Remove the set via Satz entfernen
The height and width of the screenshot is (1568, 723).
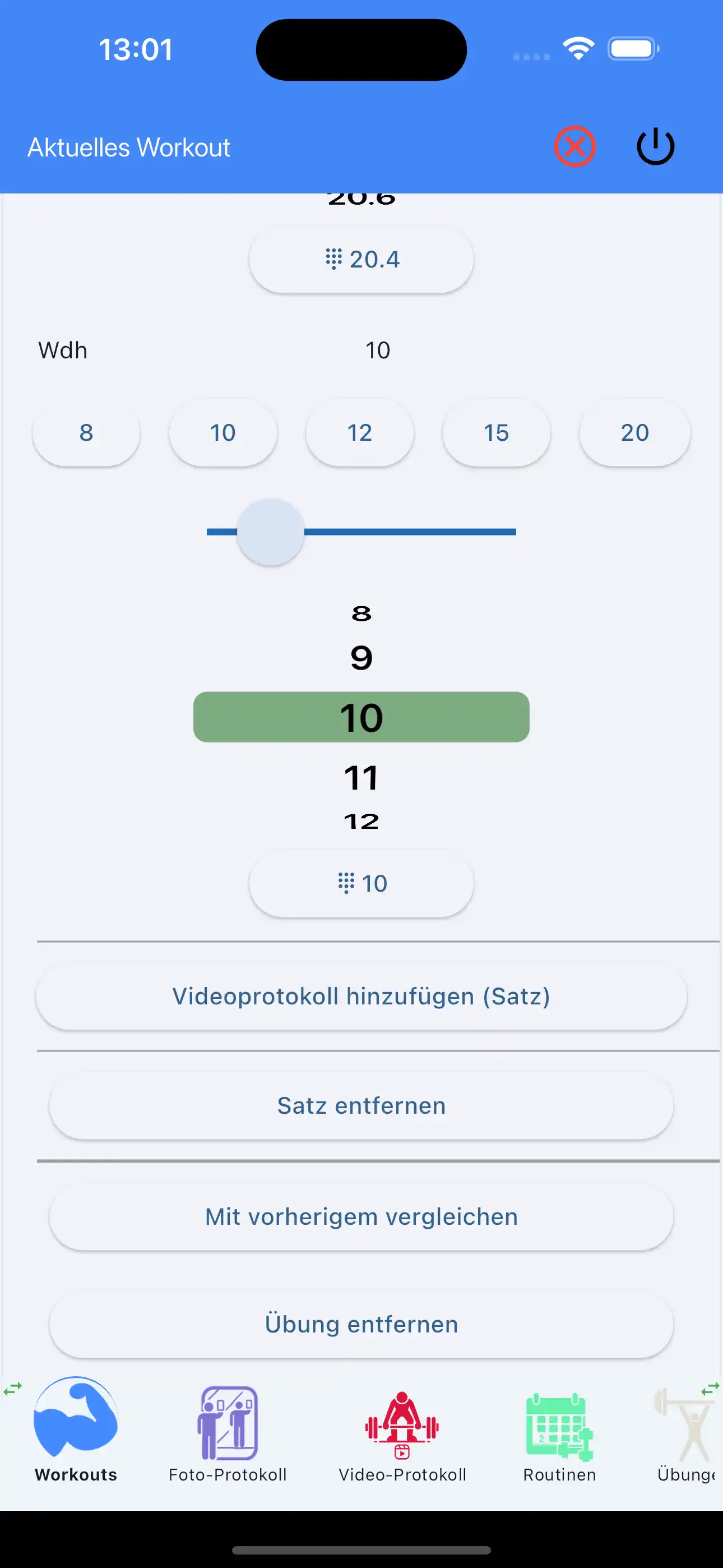(361, 1105)
